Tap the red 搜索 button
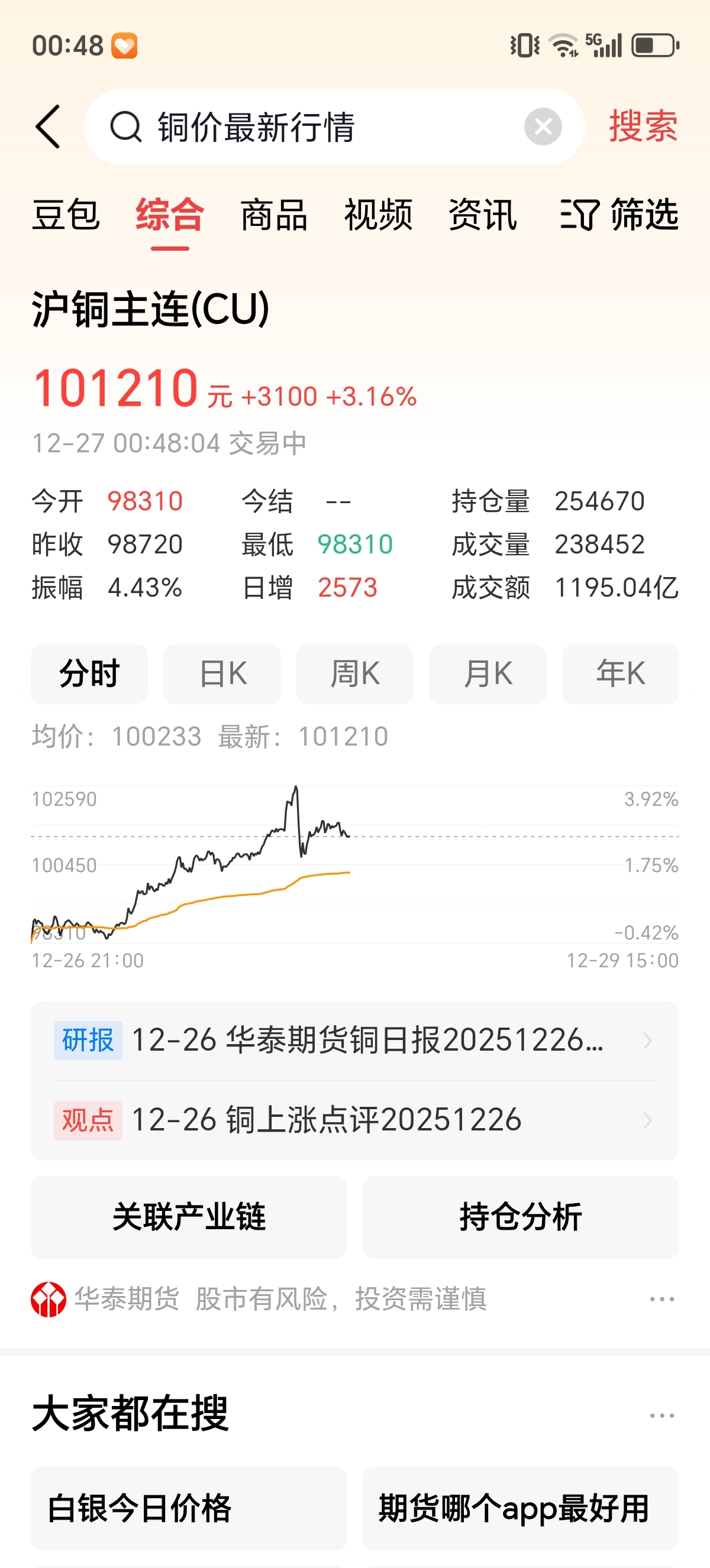The image size is (710, 1568). click(643, 127)
